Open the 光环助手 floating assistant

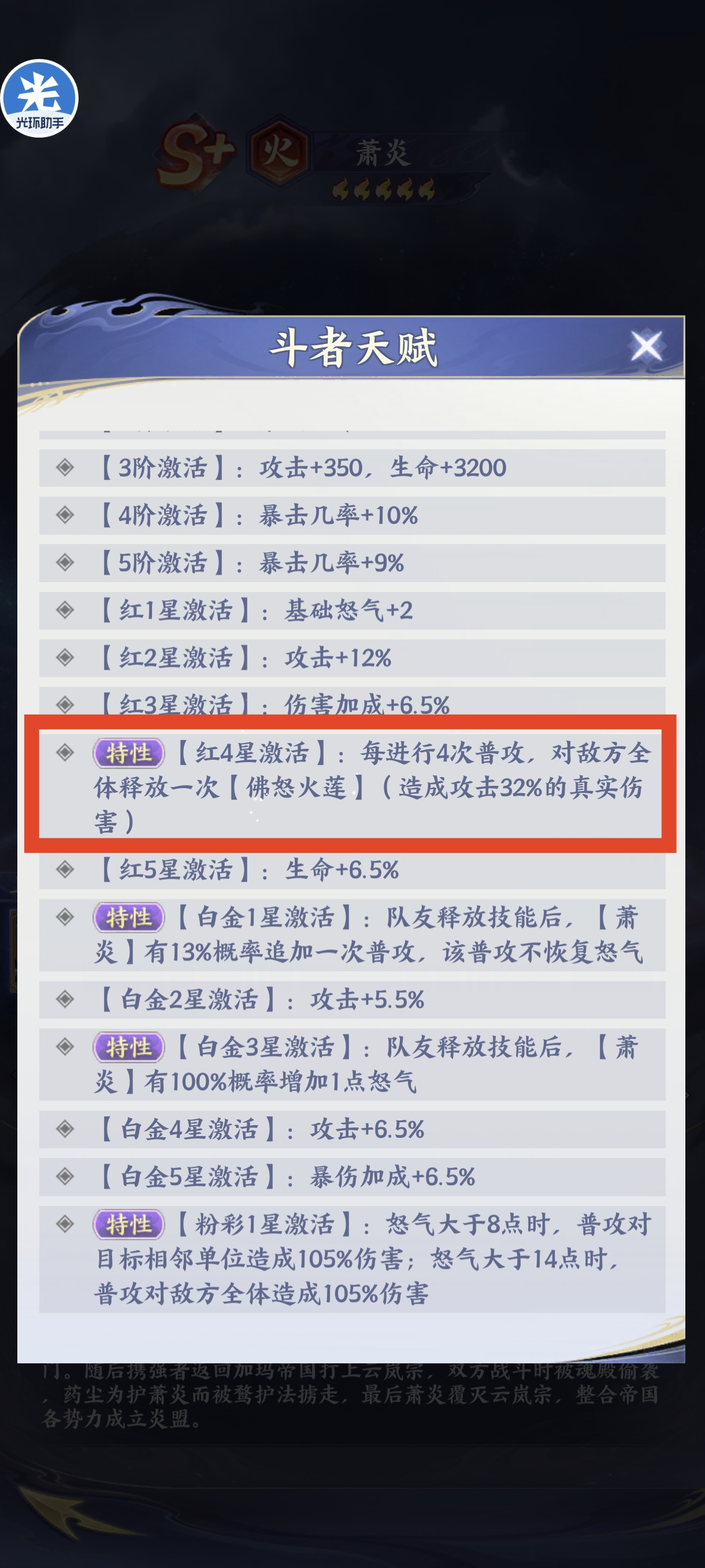(x=39, y=99)
